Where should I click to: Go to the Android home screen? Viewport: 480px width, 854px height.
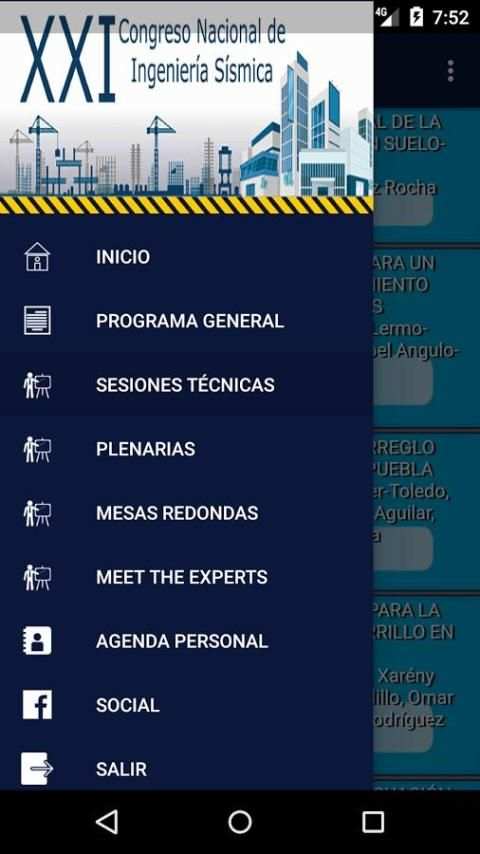click(x=240, y=822)
